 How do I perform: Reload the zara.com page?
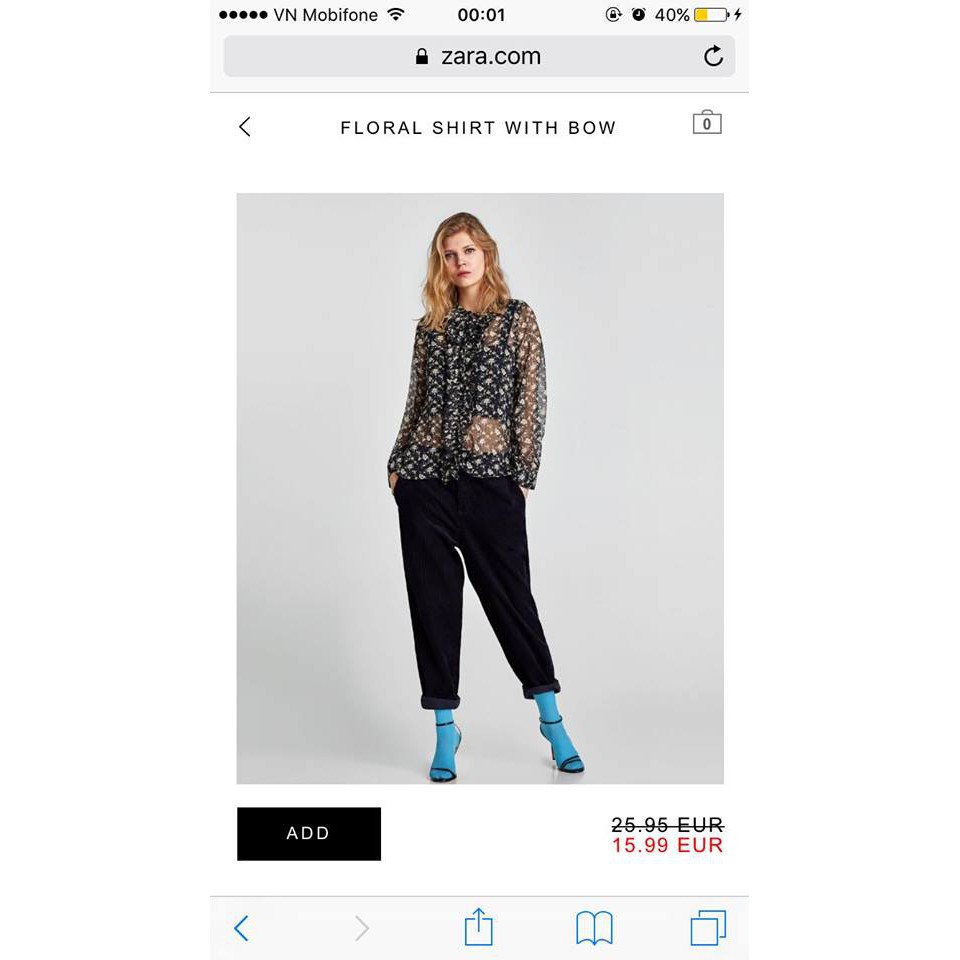[713, 57]
